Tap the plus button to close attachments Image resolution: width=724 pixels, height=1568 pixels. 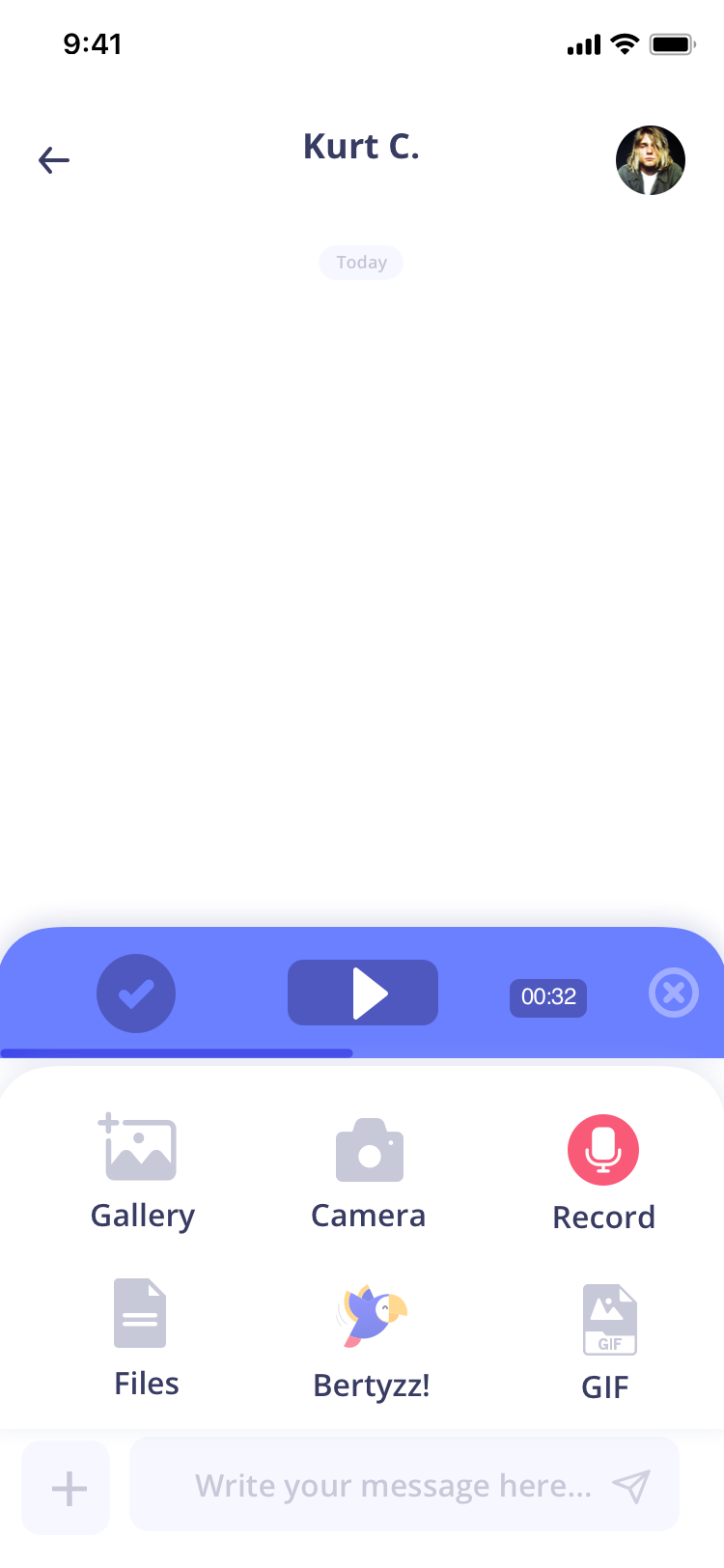66,1487
